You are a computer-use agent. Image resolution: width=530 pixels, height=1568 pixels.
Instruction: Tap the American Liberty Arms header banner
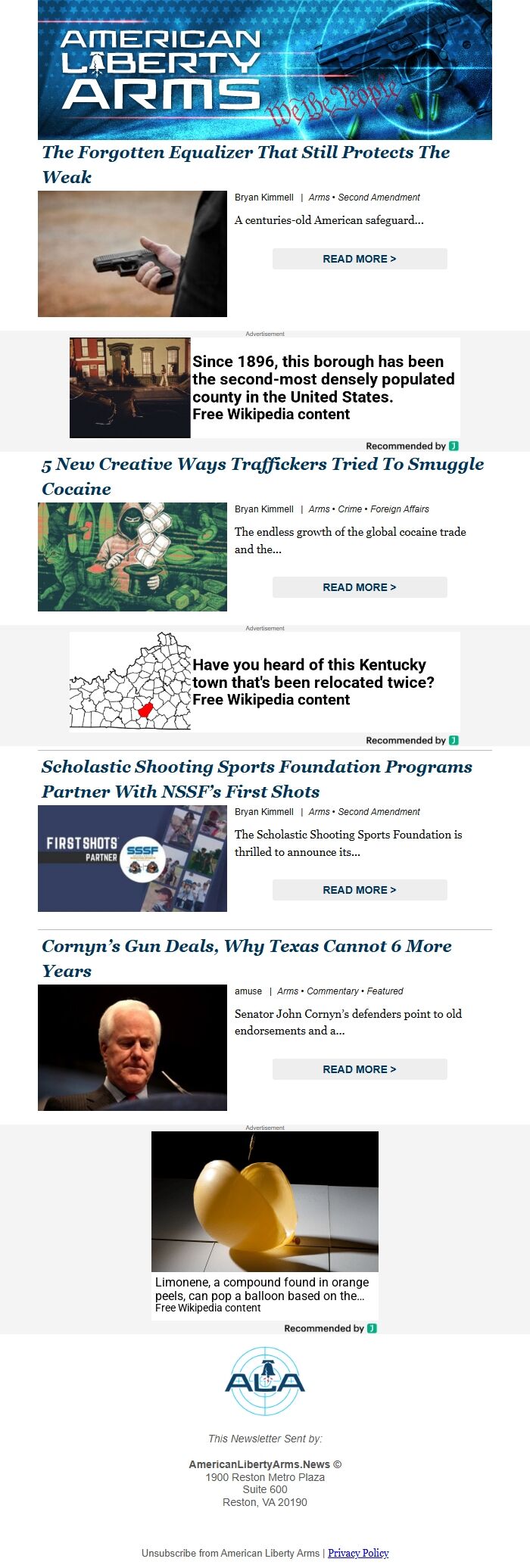264,70
